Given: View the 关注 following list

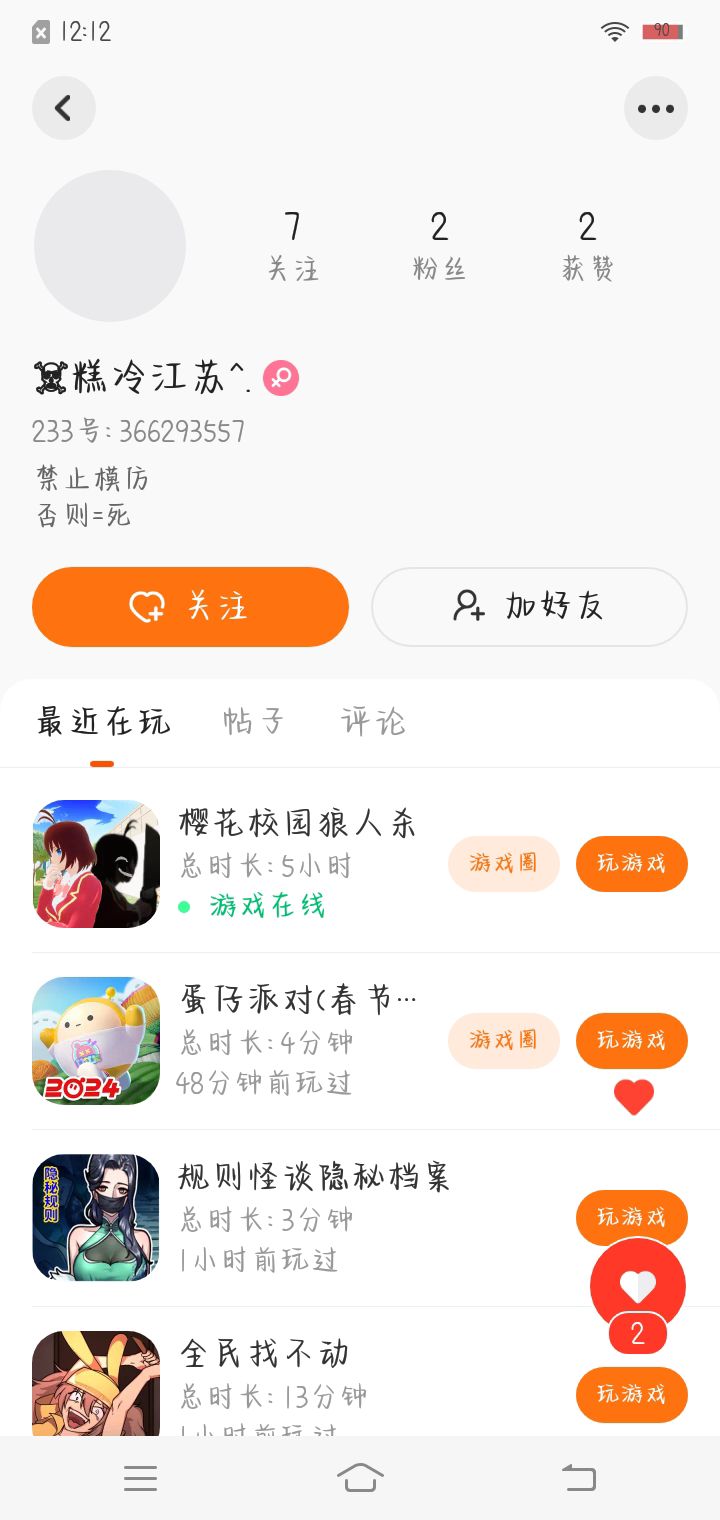Looking at the screenshot, I should coord(292,245).
